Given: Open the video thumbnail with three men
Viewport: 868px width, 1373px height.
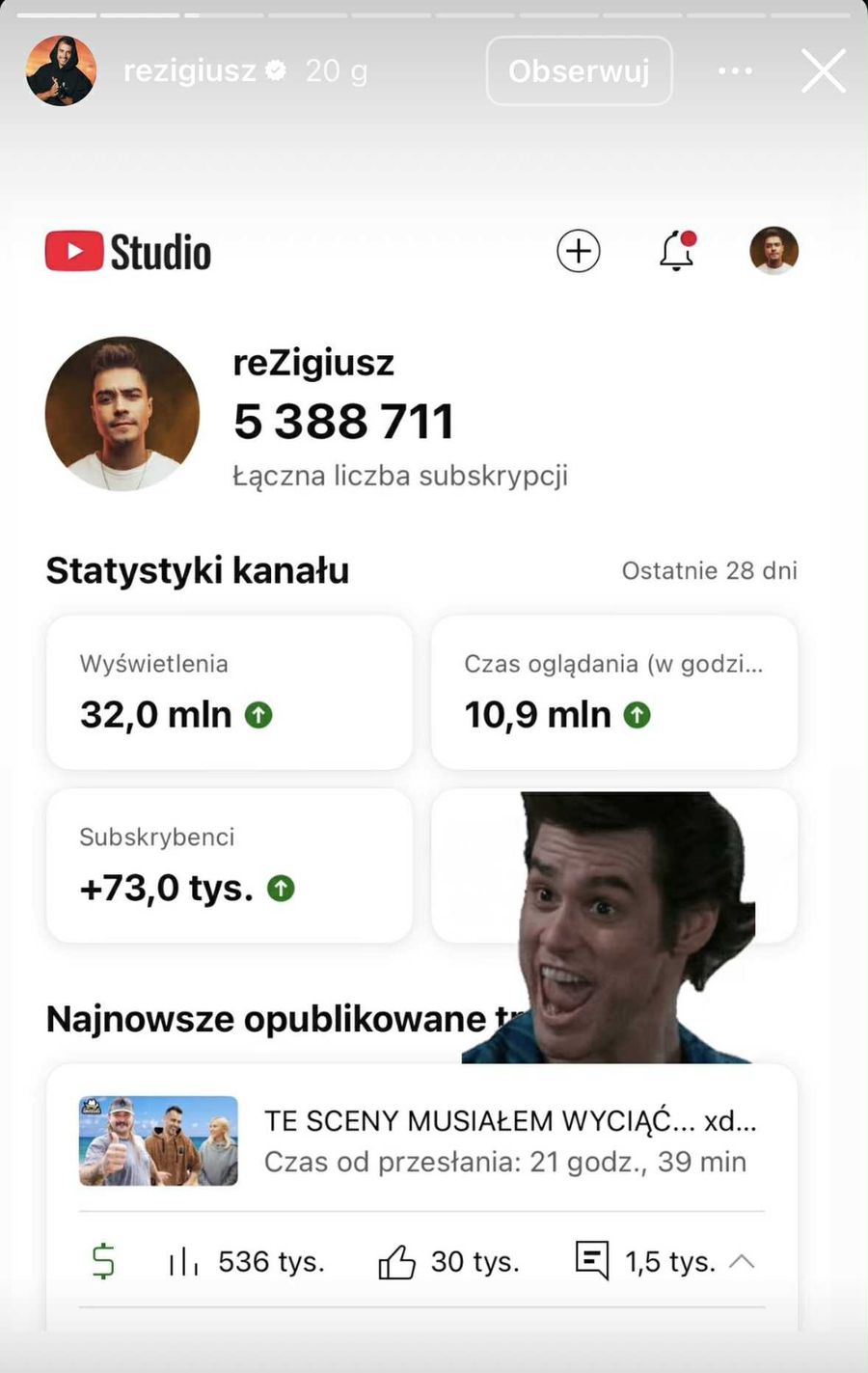Looking at the screenshot, I should [x=157, y=1140].
